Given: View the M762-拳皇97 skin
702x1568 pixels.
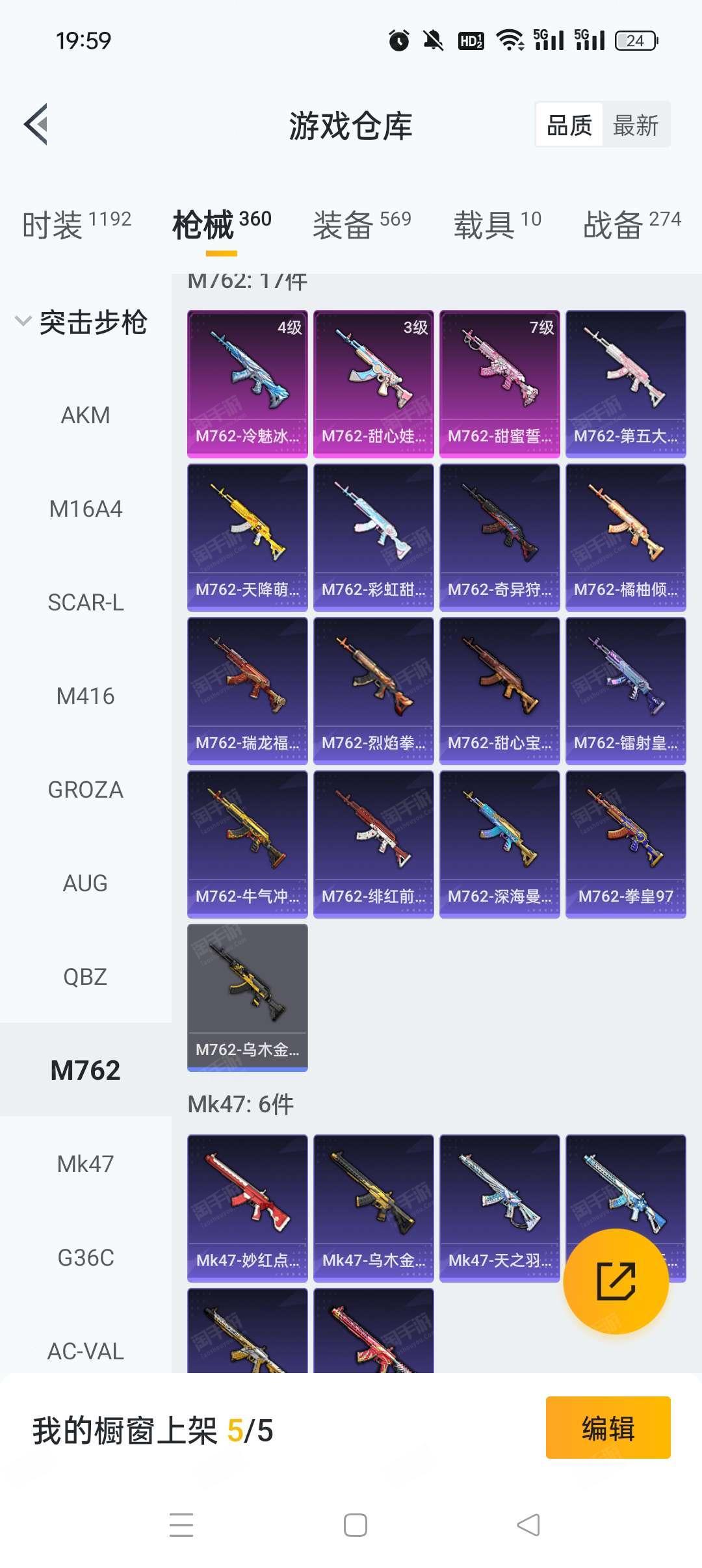Looking at the screenshot, I should [625, 844].
